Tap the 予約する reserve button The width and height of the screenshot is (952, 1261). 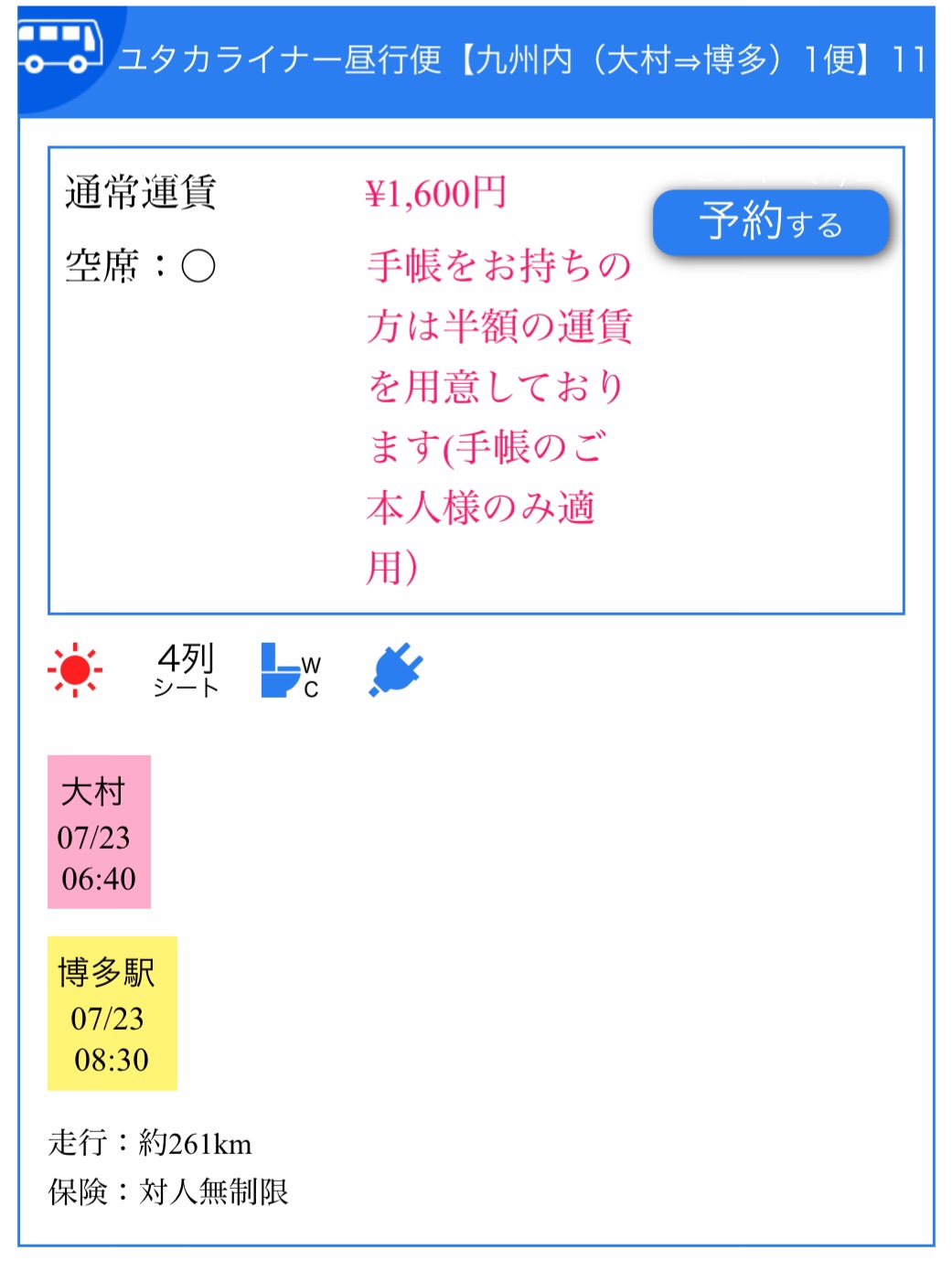[x=770, y=222]
